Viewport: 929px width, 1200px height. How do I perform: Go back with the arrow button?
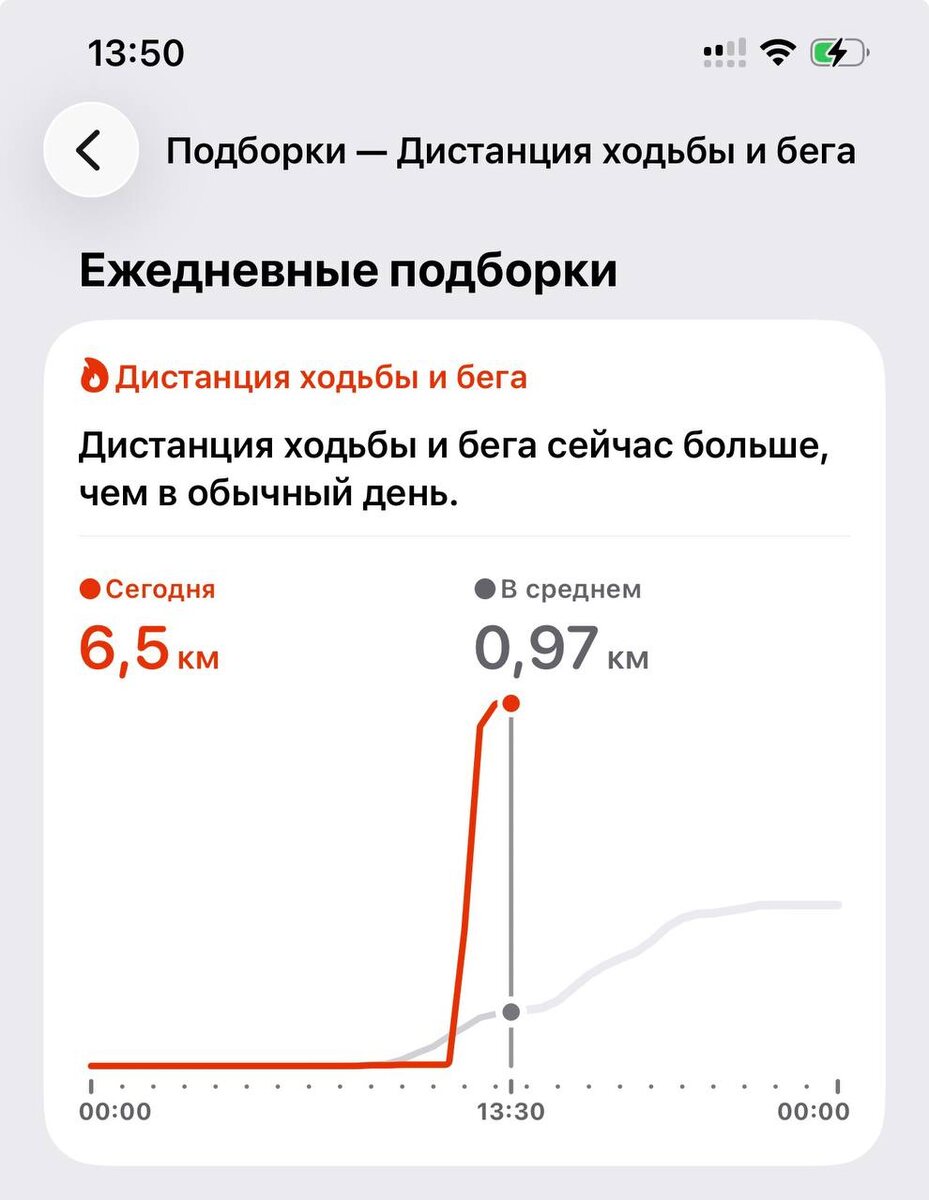(x=90, y=151)
